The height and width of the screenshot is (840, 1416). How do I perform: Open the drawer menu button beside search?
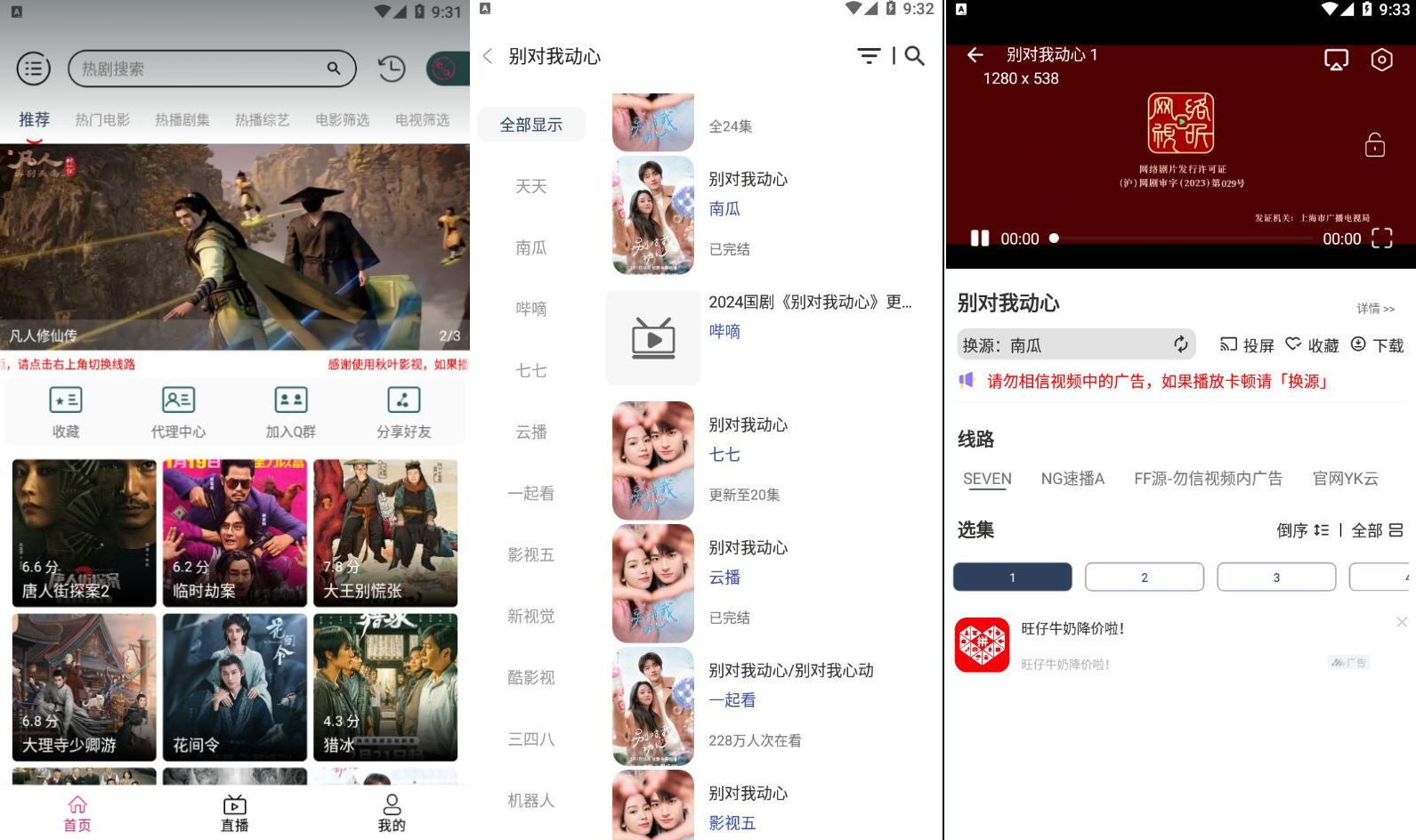coord(34,69)
